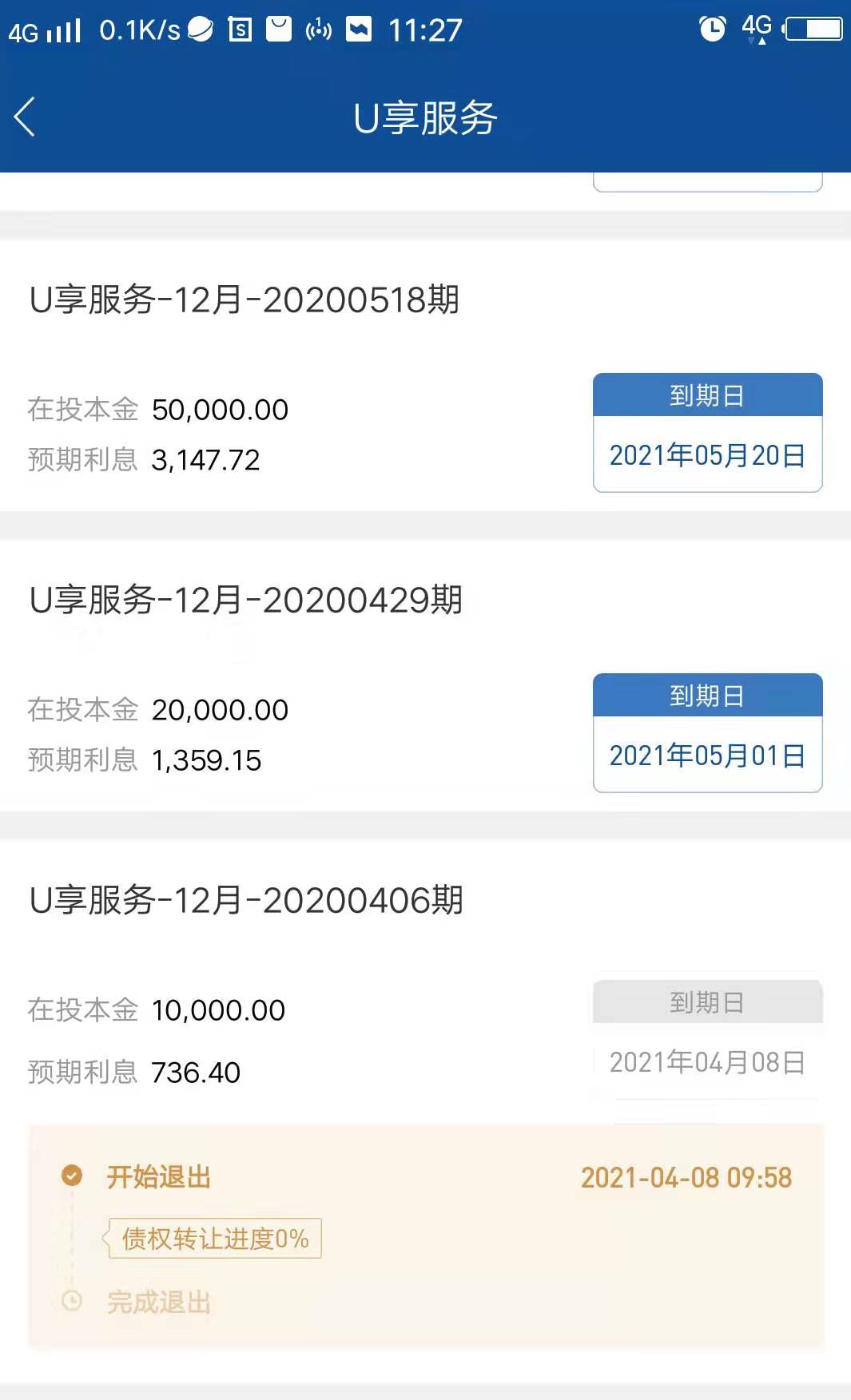Tap the 到期日 2021年05月01日 button
Image resolution: width=851 pixels, height=1400 pixels.
(x=707, y=733)
